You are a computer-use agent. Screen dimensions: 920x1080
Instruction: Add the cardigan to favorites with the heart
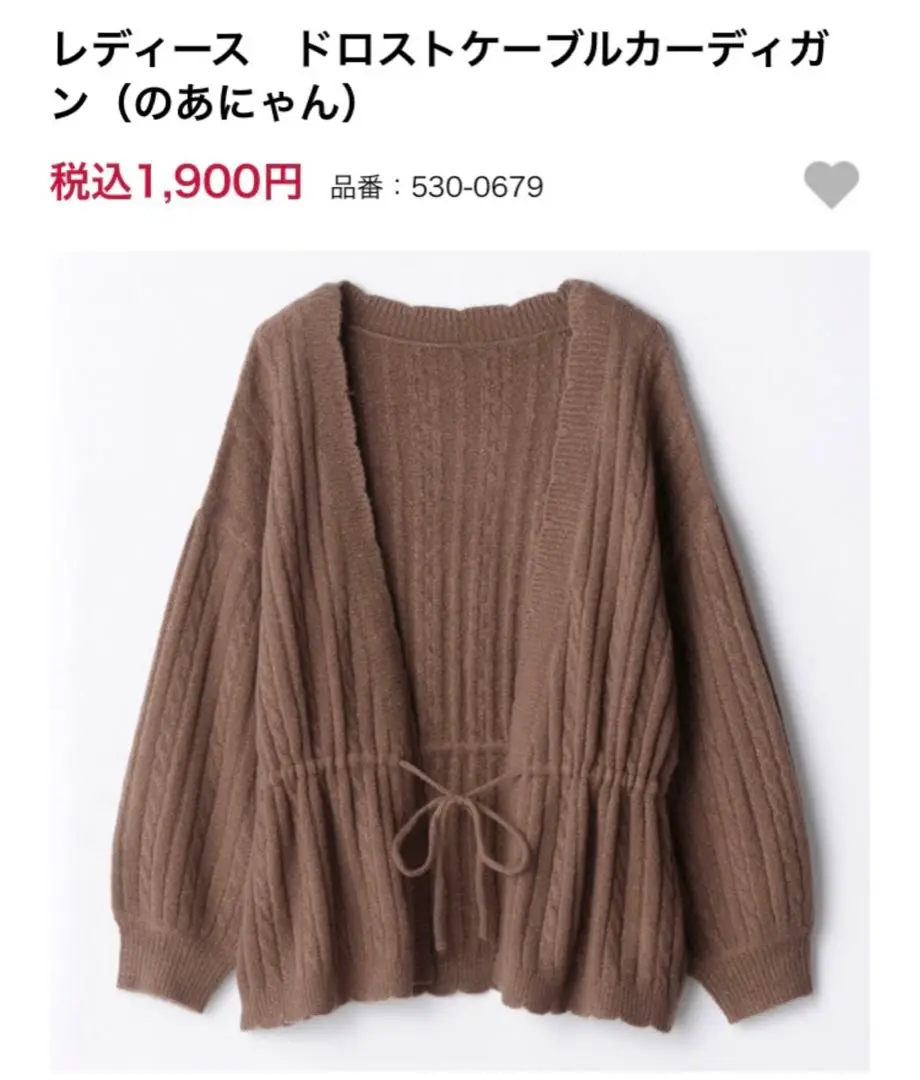click(x=831, y=185)
